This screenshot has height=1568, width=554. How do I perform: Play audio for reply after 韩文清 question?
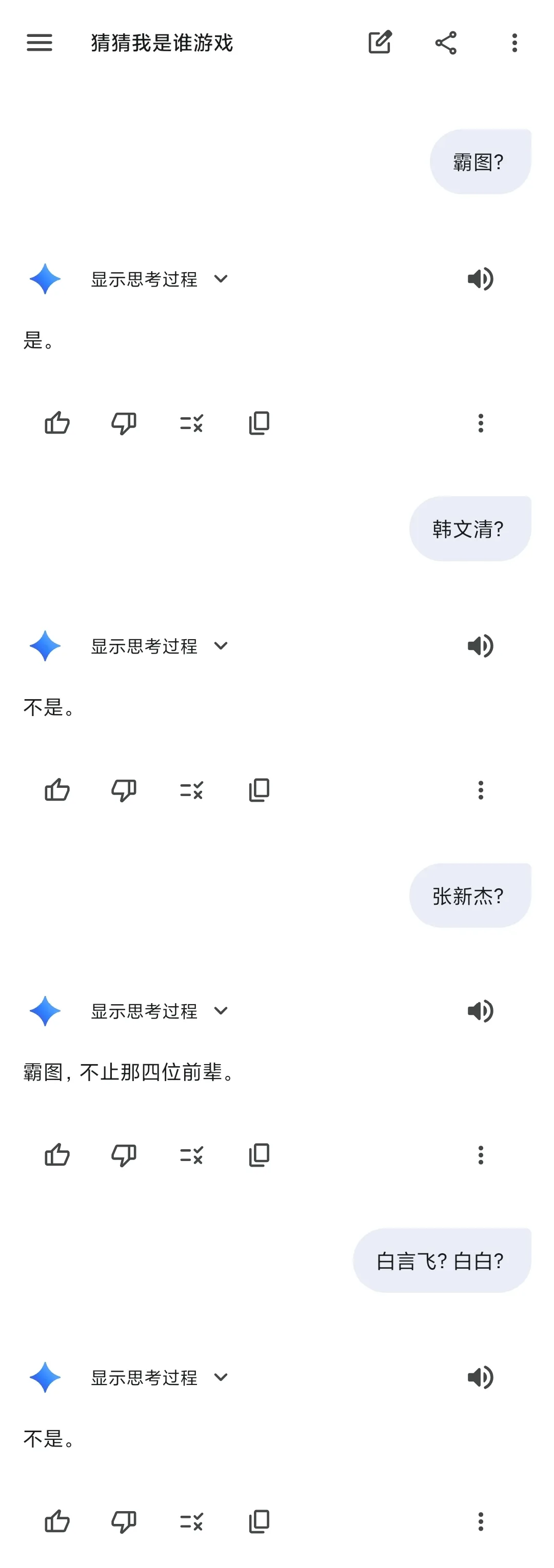point(480,646)
